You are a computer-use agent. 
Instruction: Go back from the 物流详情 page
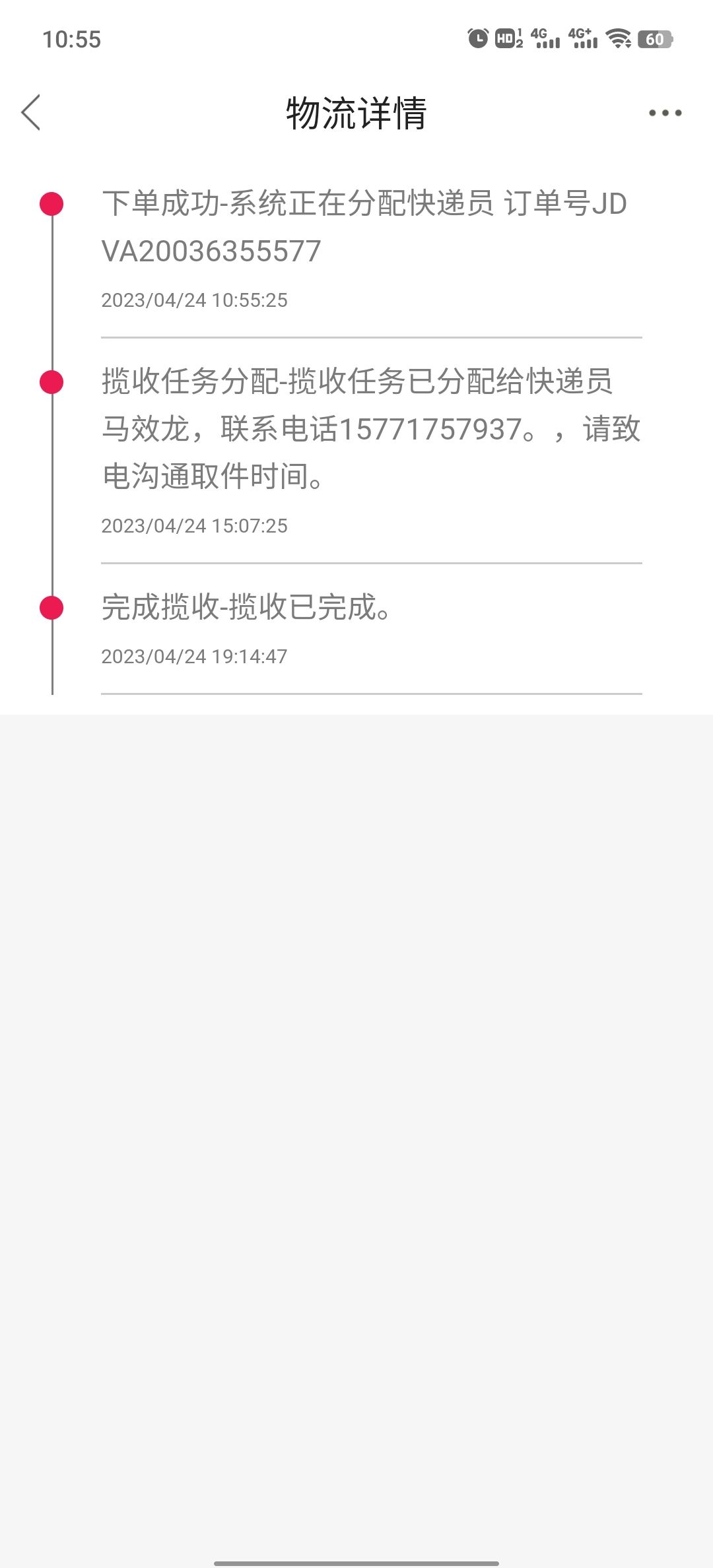[x=31, y=112]
